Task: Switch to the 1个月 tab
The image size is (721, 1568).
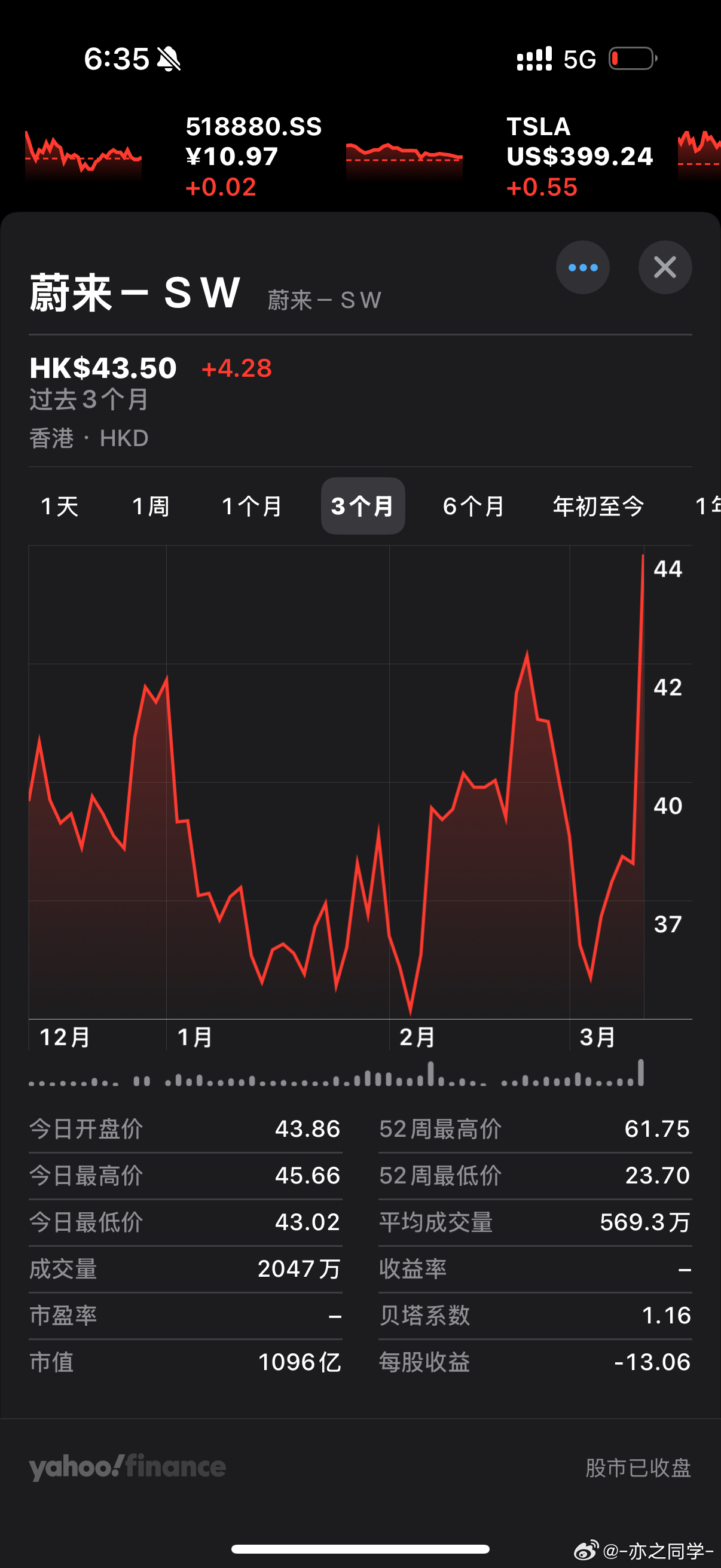Action: tap(252, 506)
